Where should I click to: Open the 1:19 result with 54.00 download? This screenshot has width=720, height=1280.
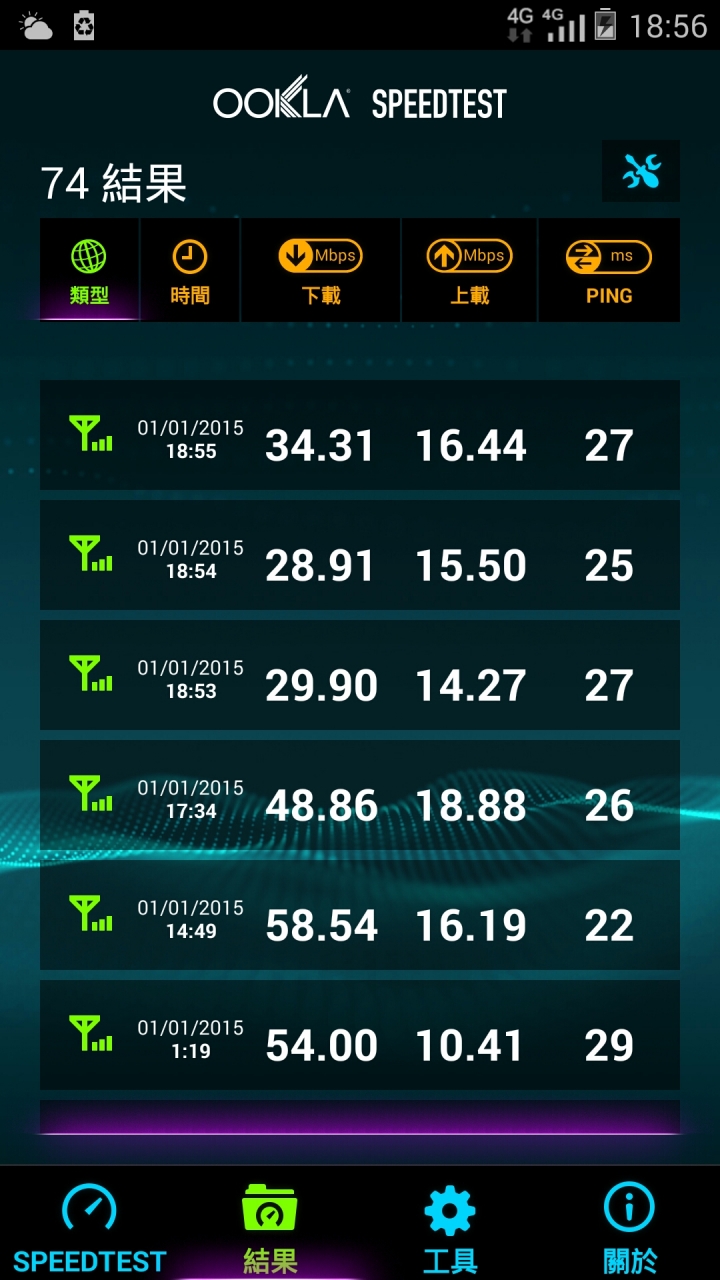click(x=360, y=1035)
